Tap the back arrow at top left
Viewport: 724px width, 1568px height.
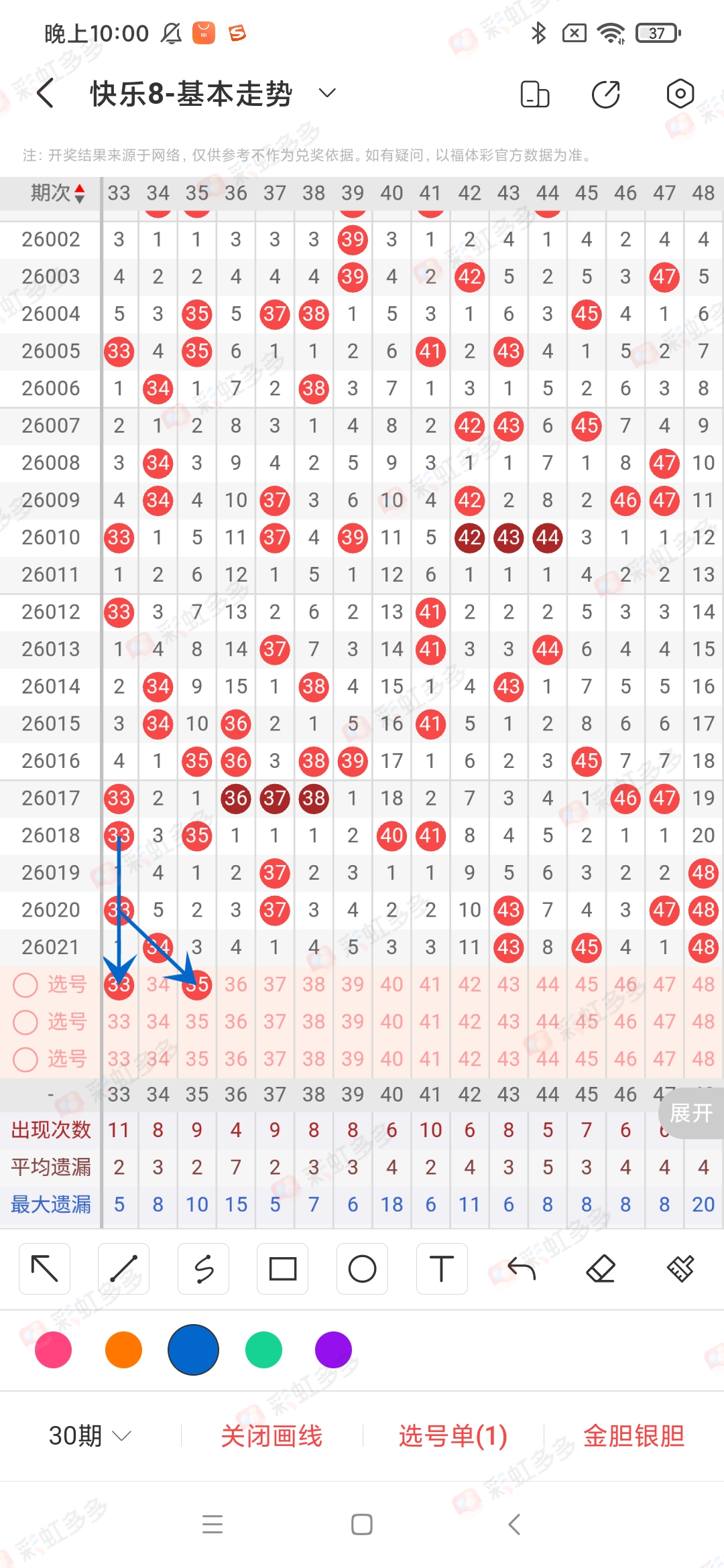click(44, 93)
